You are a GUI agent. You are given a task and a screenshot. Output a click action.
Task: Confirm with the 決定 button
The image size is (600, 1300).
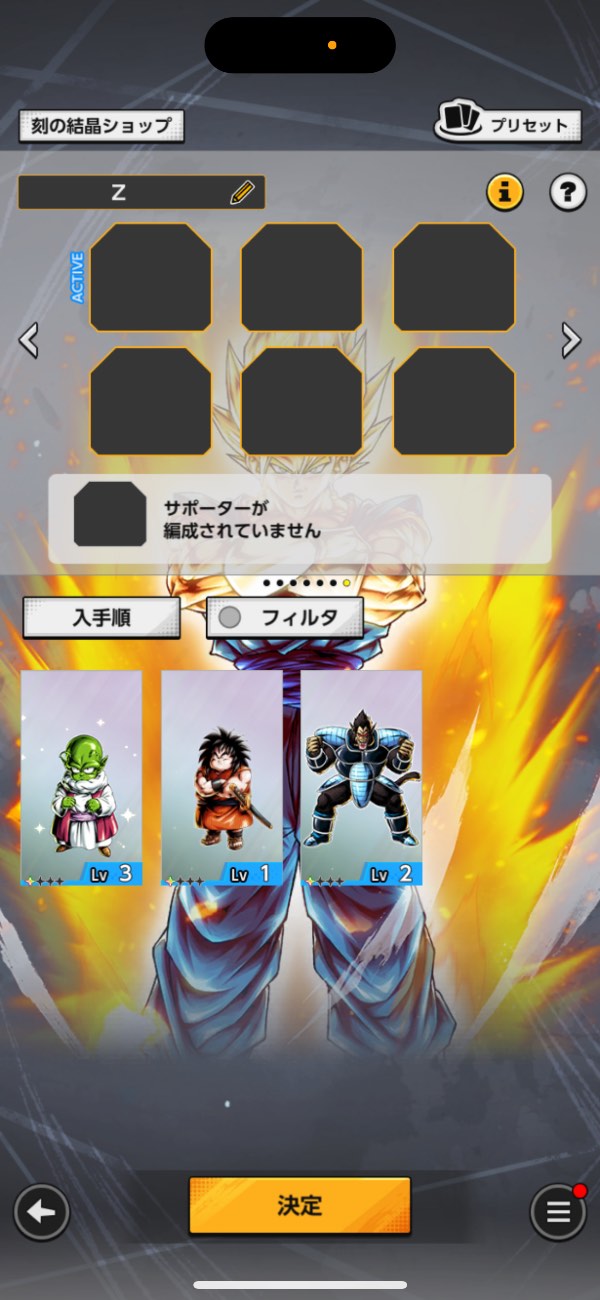point(300,1205)
